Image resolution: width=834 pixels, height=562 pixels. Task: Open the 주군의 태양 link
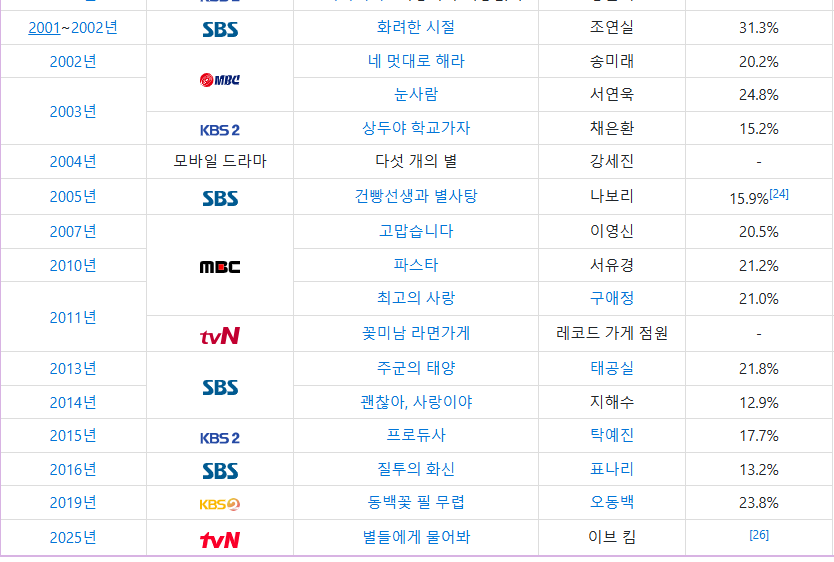click(x=416, y=368)
